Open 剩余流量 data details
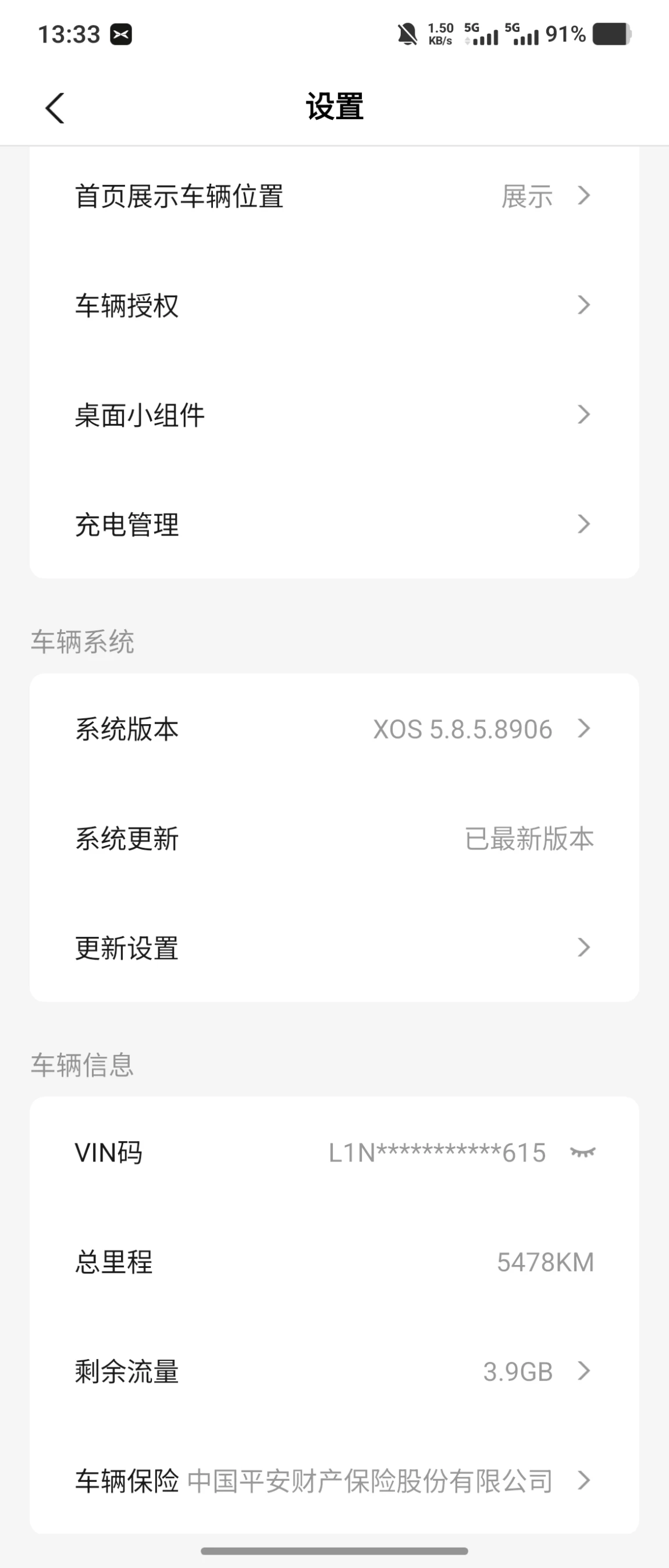This screenshot has height=1568, width=669. point(333,1371)
